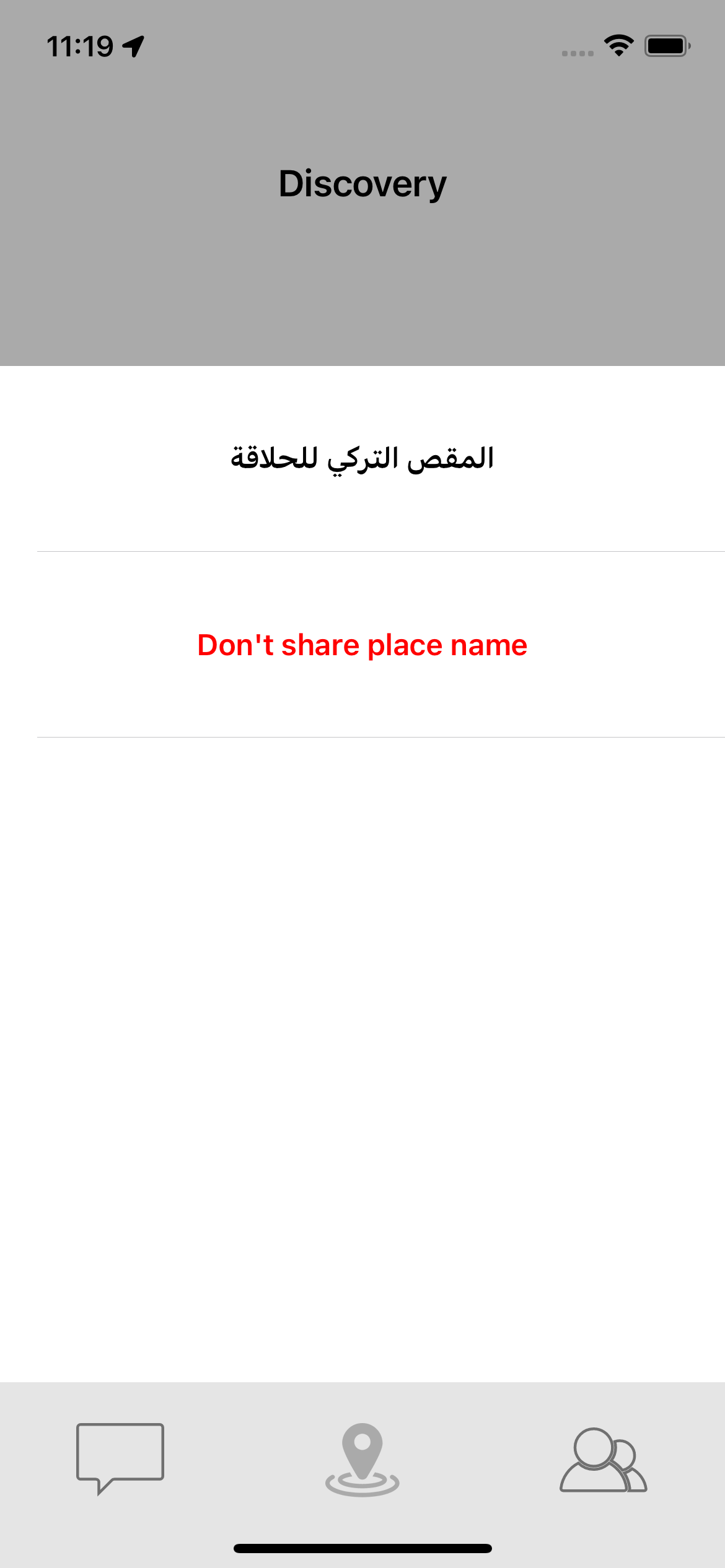
Task: Select the place المقص التركي للحلاقة
Action: 362,459
